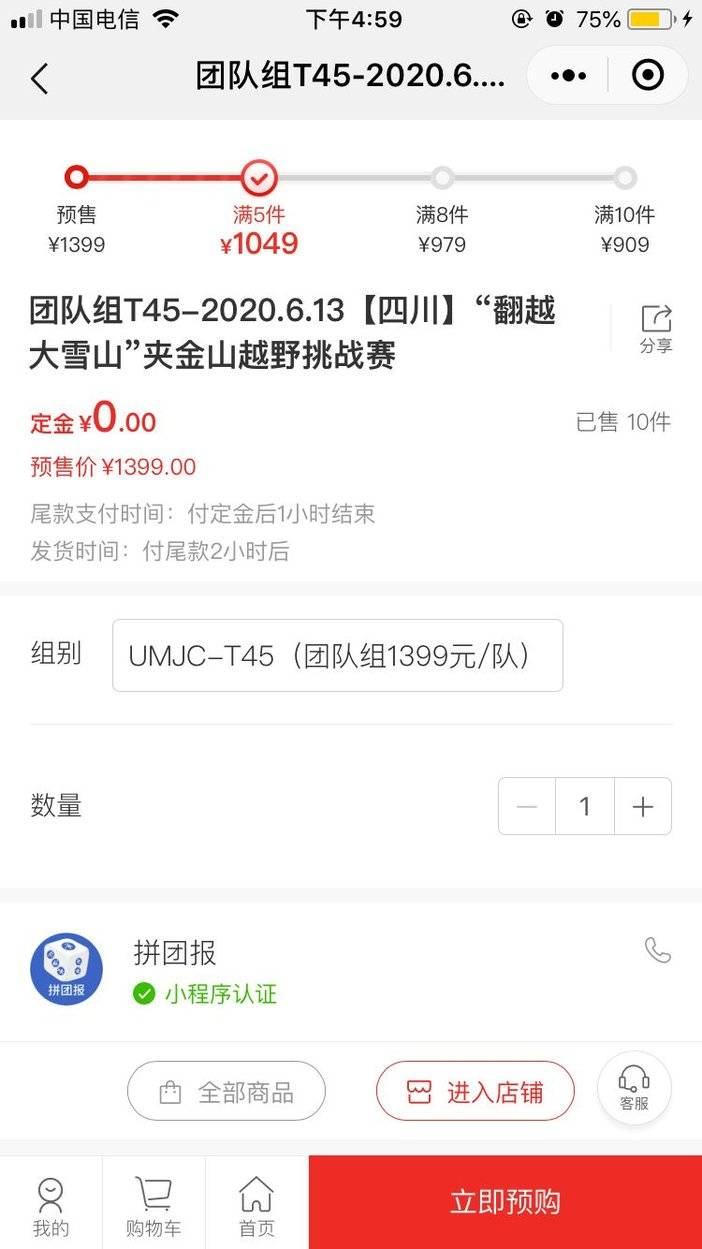Tap 立即预购 to pre-order now

[x=505, y=1202]
